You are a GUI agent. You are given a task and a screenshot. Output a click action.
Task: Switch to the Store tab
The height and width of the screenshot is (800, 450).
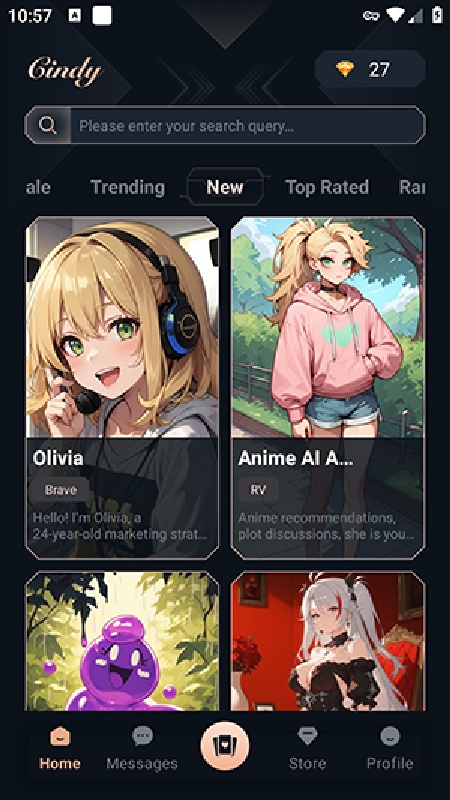[307, 748]
